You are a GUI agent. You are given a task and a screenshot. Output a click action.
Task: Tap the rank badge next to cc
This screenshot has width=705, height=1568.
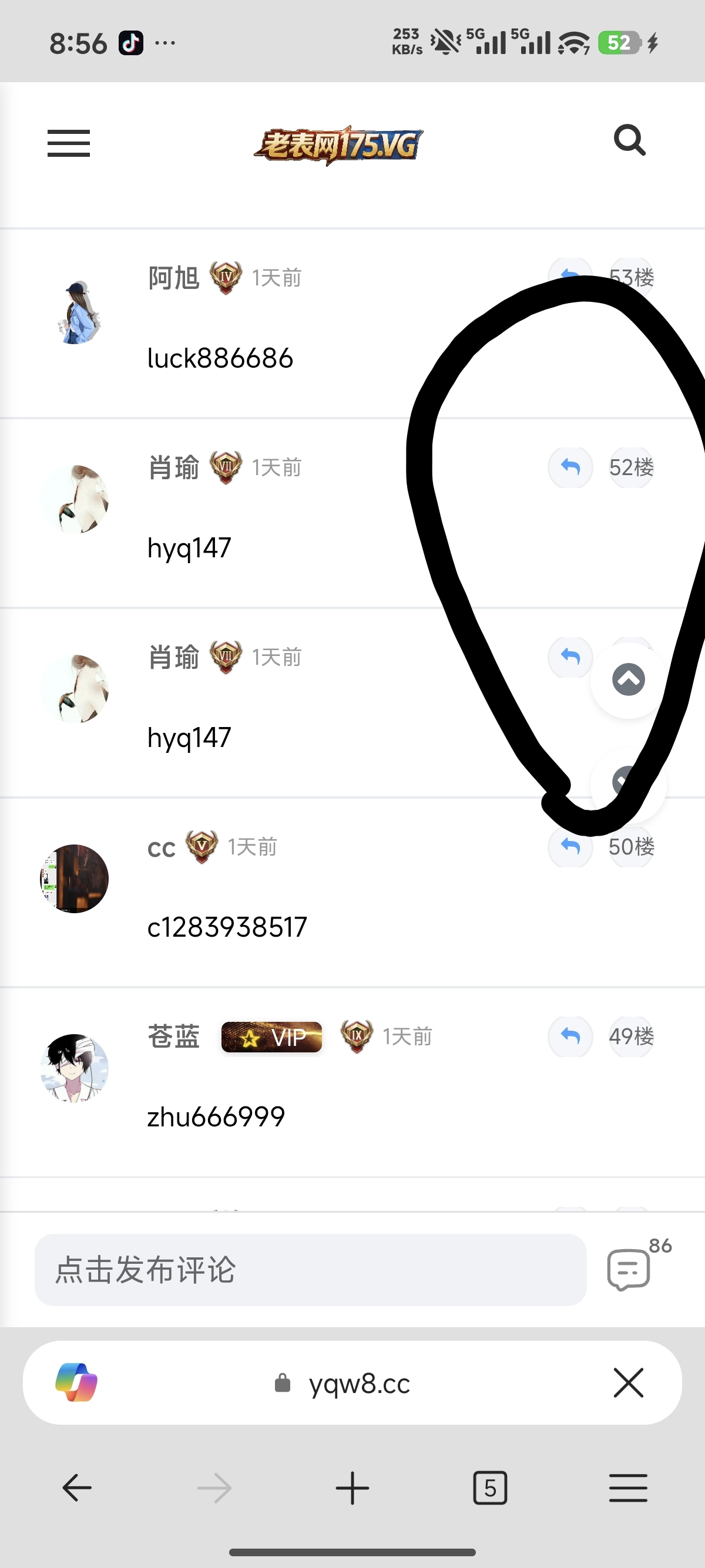point(202,846)
